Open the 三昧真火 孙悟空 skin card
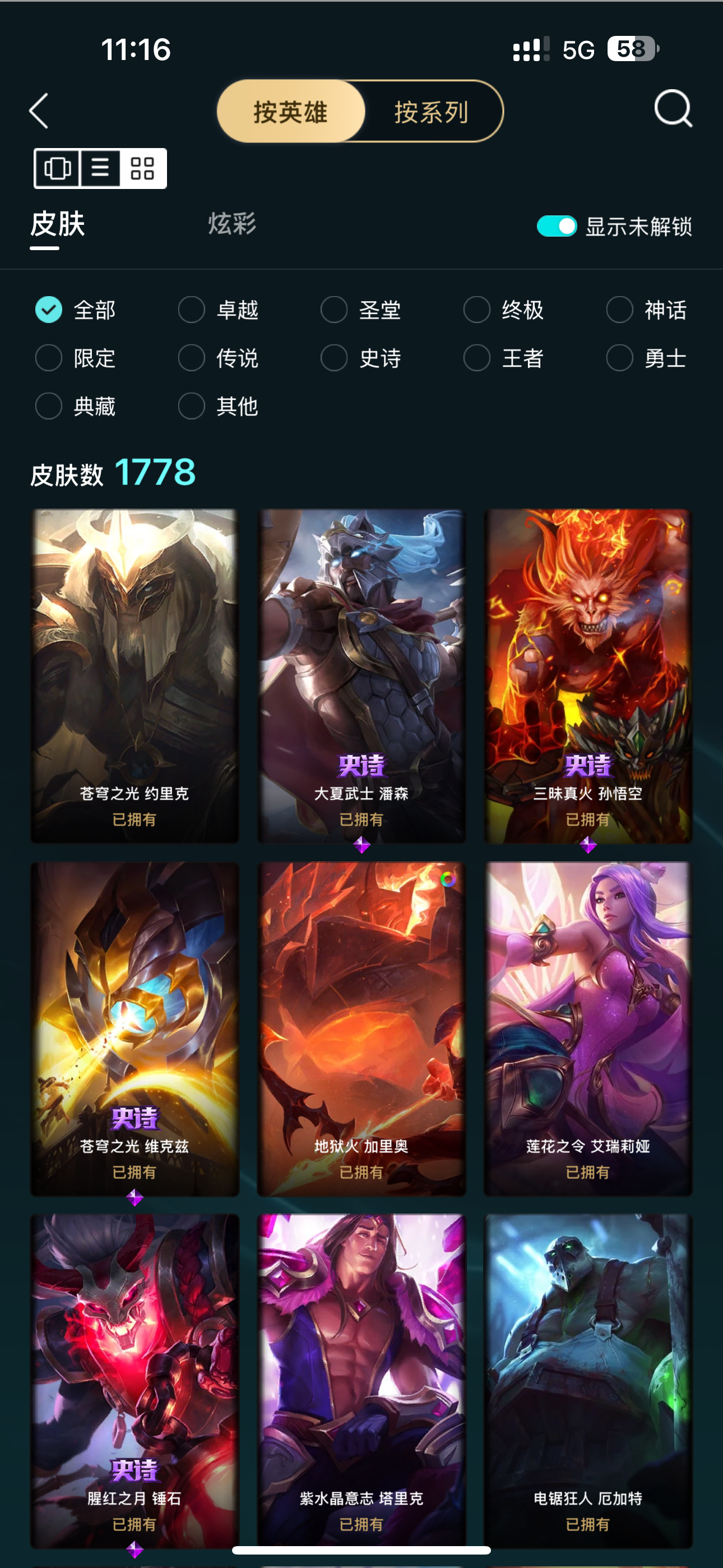This screenshot has height=1568, width=723. click(588, 676)
